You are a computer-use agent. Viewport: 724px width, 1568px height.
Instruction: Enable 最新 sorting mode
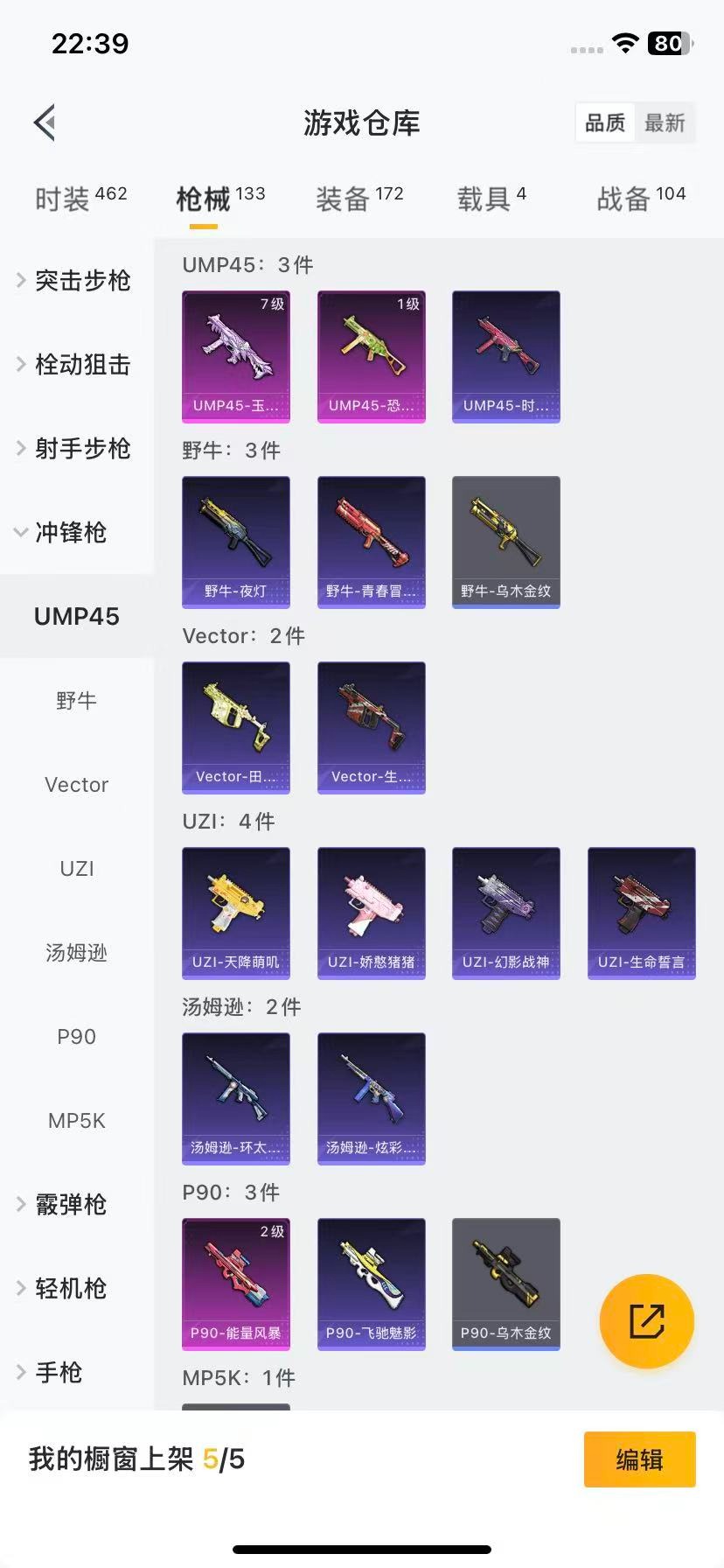665,122
